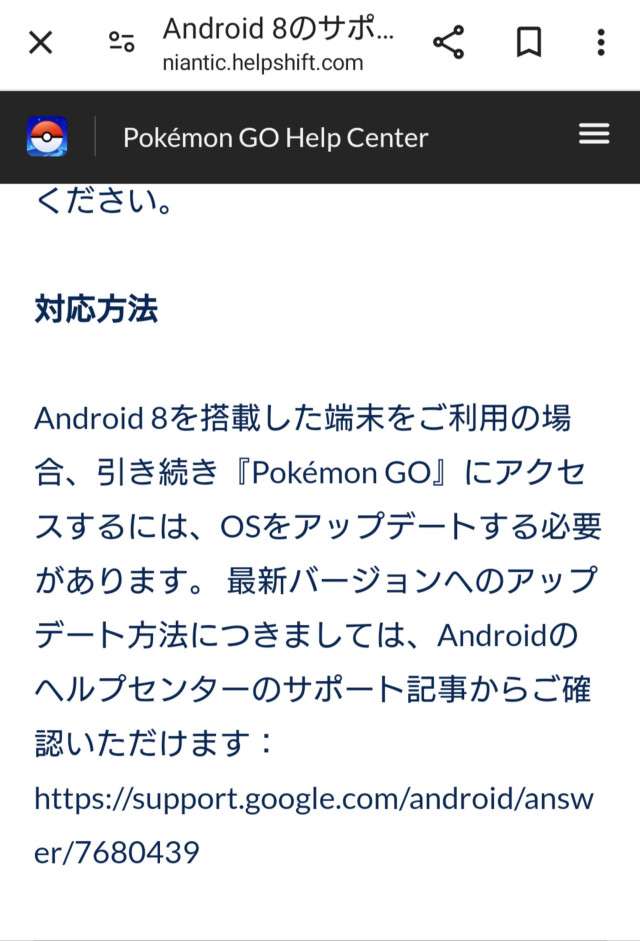This screenshot has width=640, height=941.
Task: Share this help page
Action: [x=448, y=42]
